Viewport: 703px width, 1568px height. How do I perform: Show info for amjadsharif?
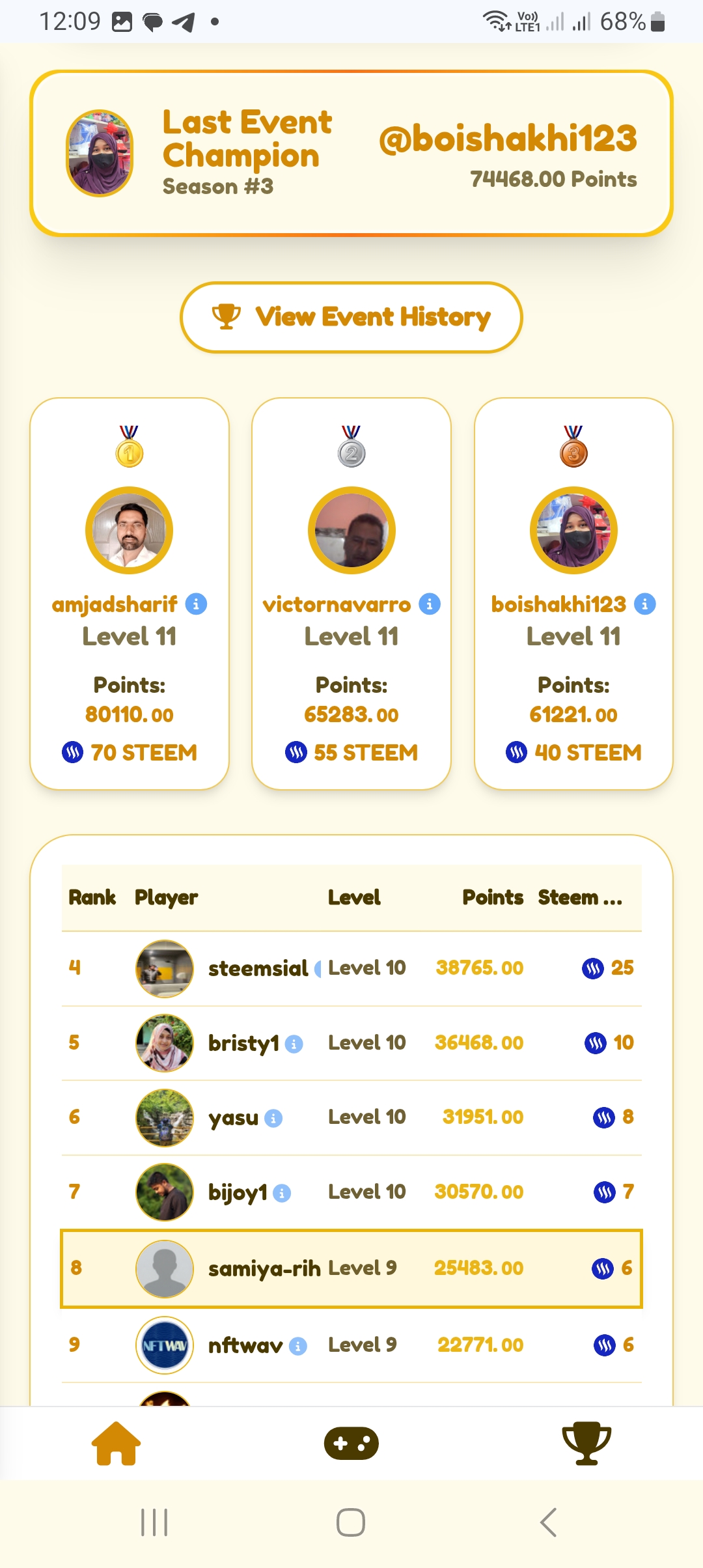pos(196,604)
